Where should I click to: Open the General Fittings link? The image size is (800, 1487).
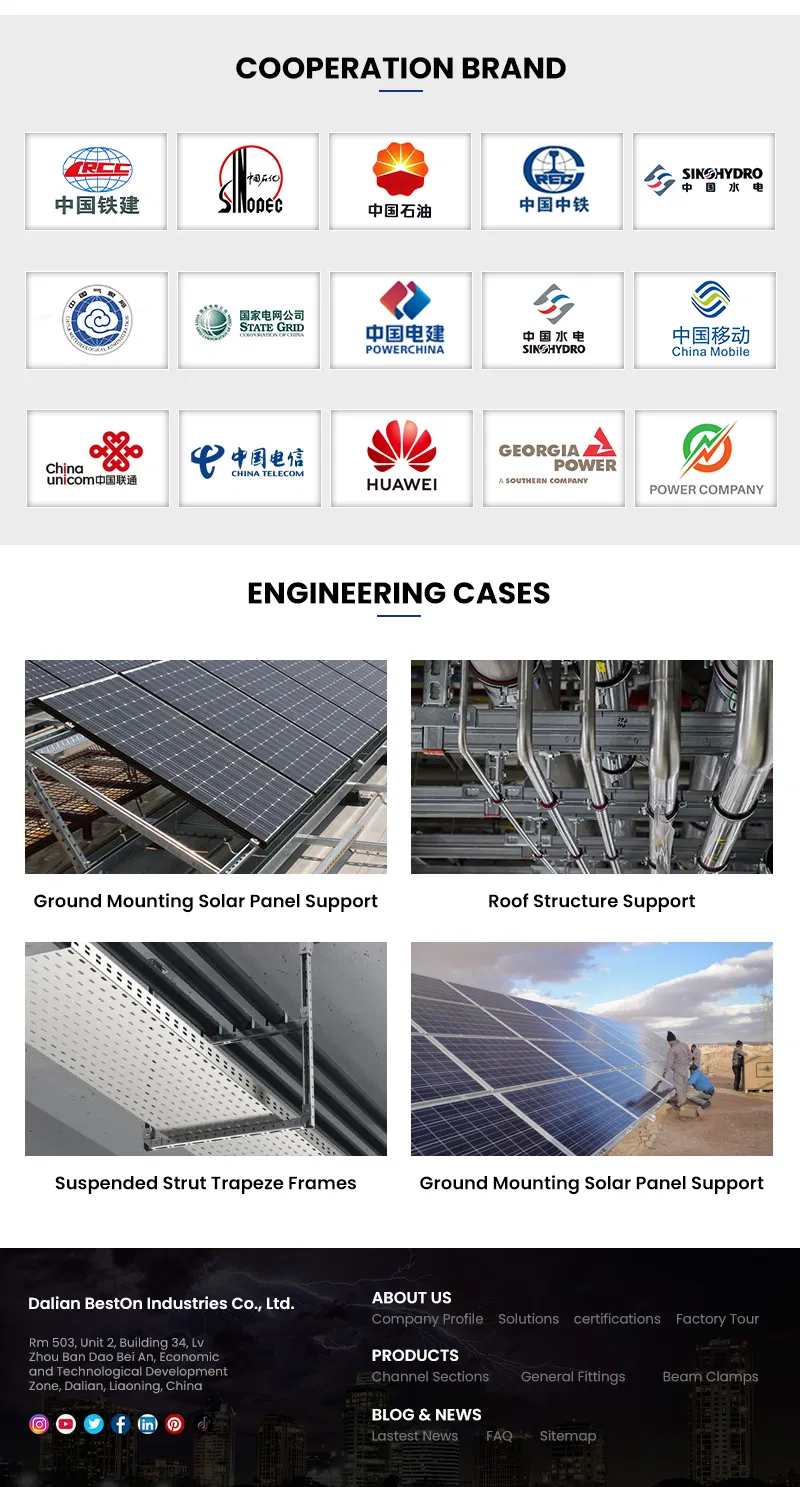coord(573,1377)
